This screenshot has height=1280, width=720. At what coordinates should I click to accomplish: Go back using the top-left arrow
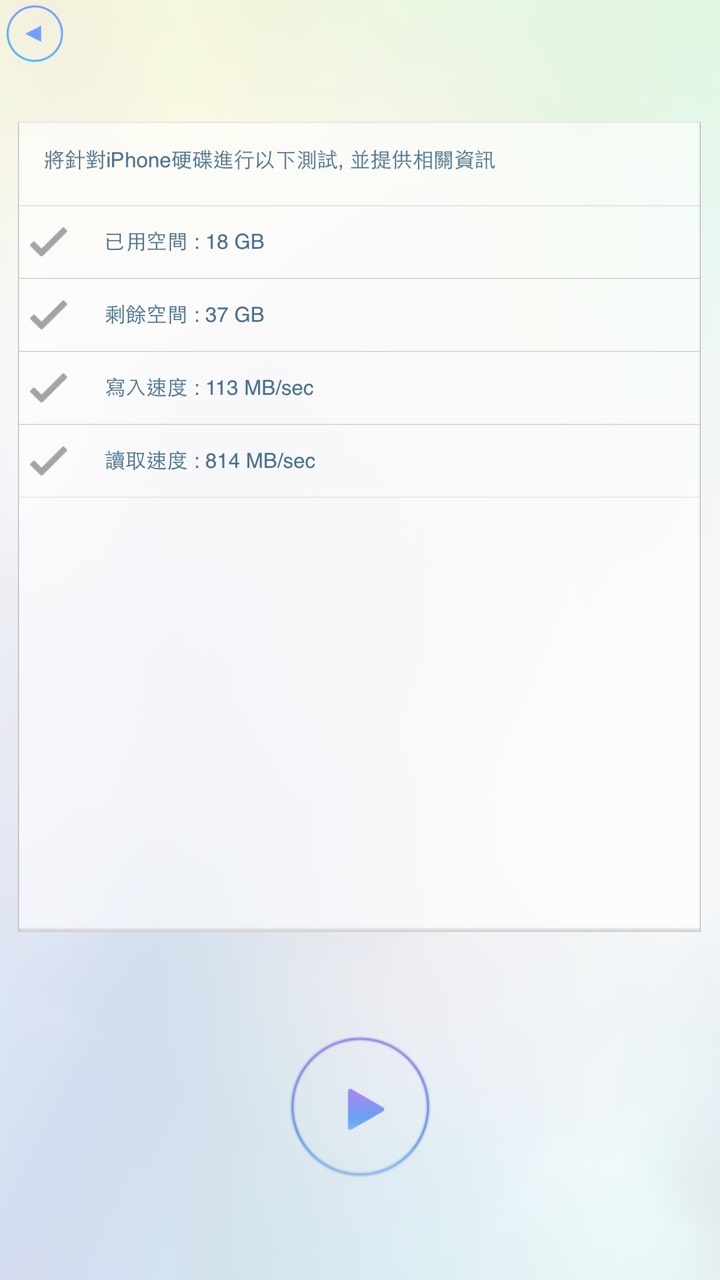[35, 34]
